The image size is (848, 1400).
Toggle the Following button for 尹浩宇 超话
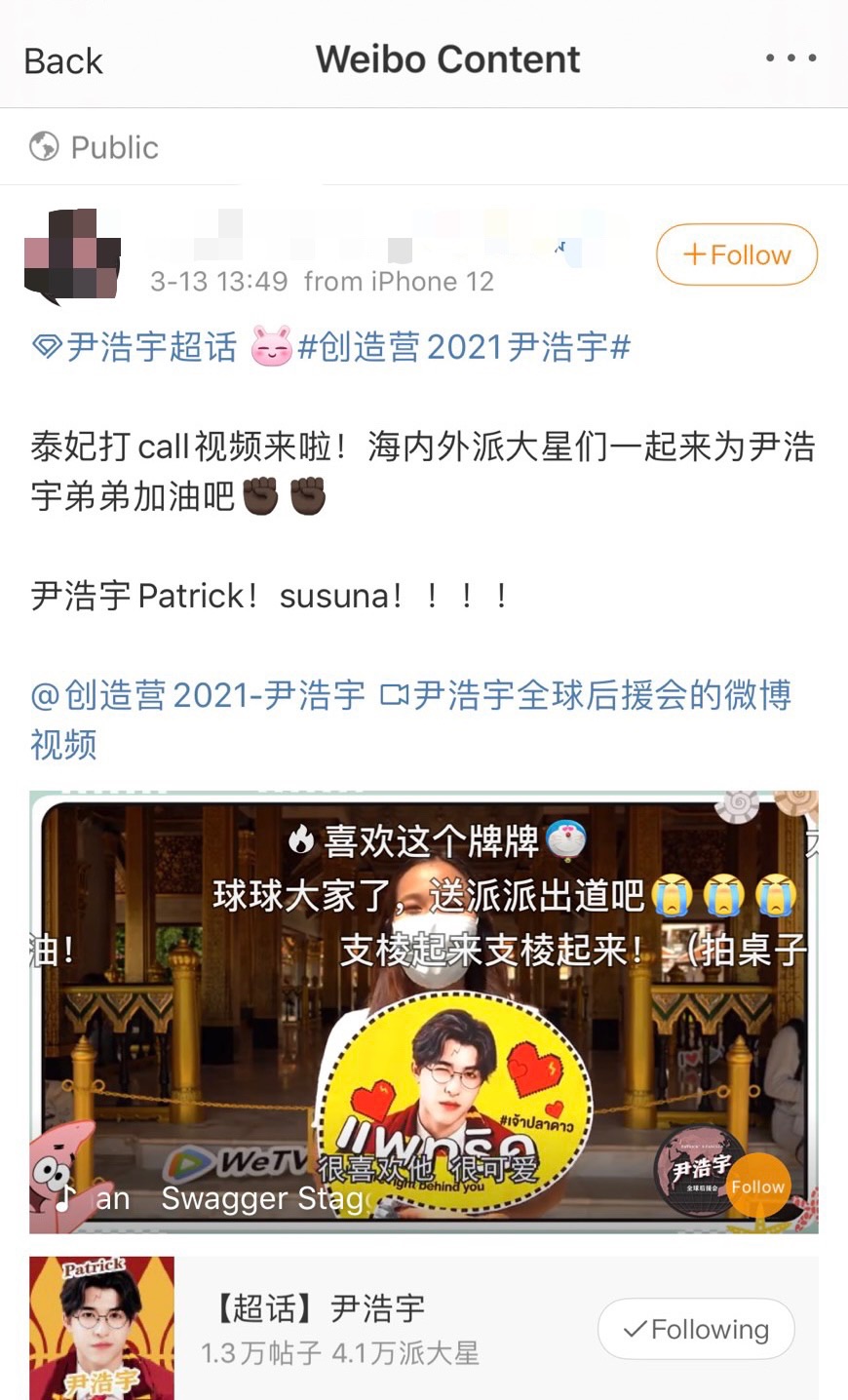tap(696, 1329)
